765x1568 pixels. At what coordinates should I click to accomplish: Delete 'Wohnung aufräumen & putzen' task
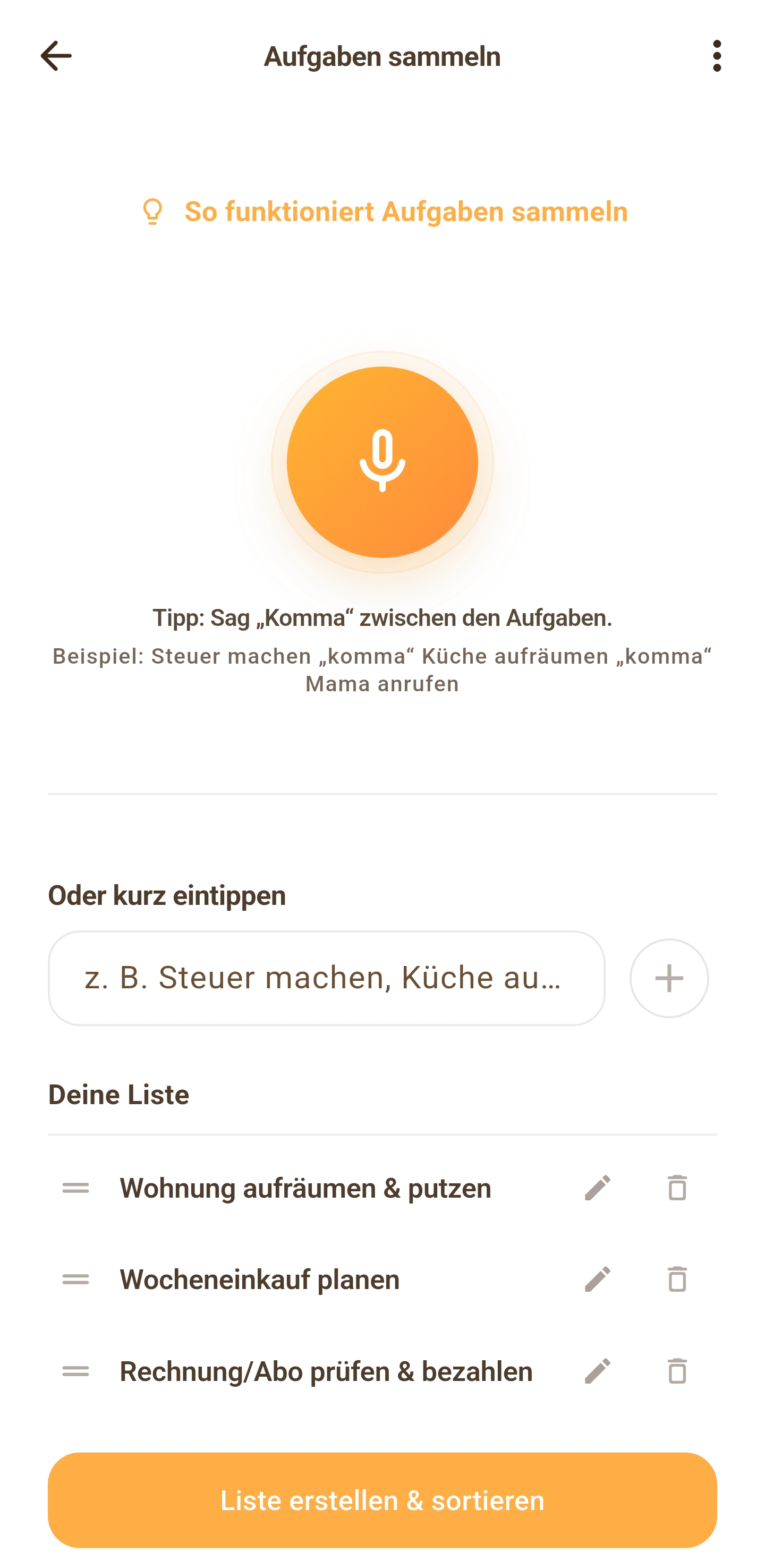677,1188
